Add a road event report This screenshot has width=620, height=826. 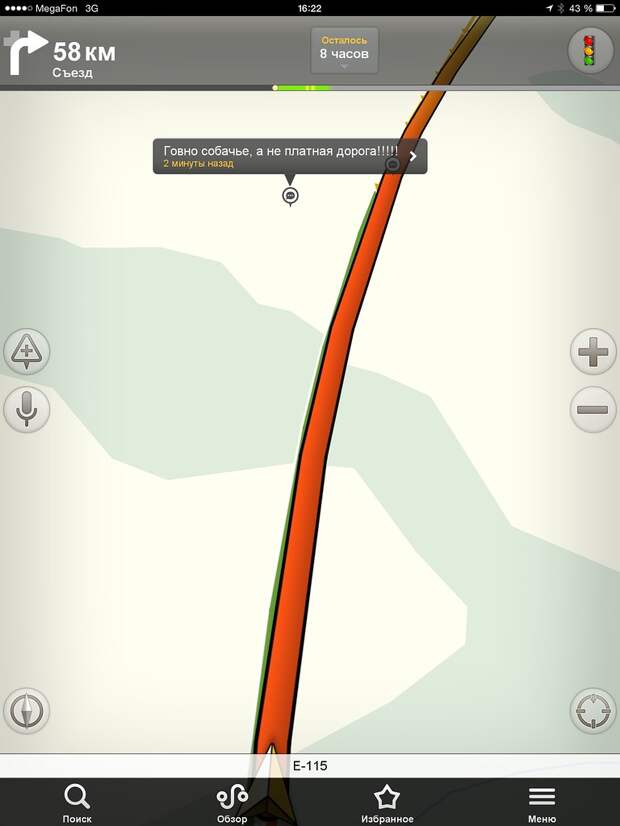pos(27,351)
